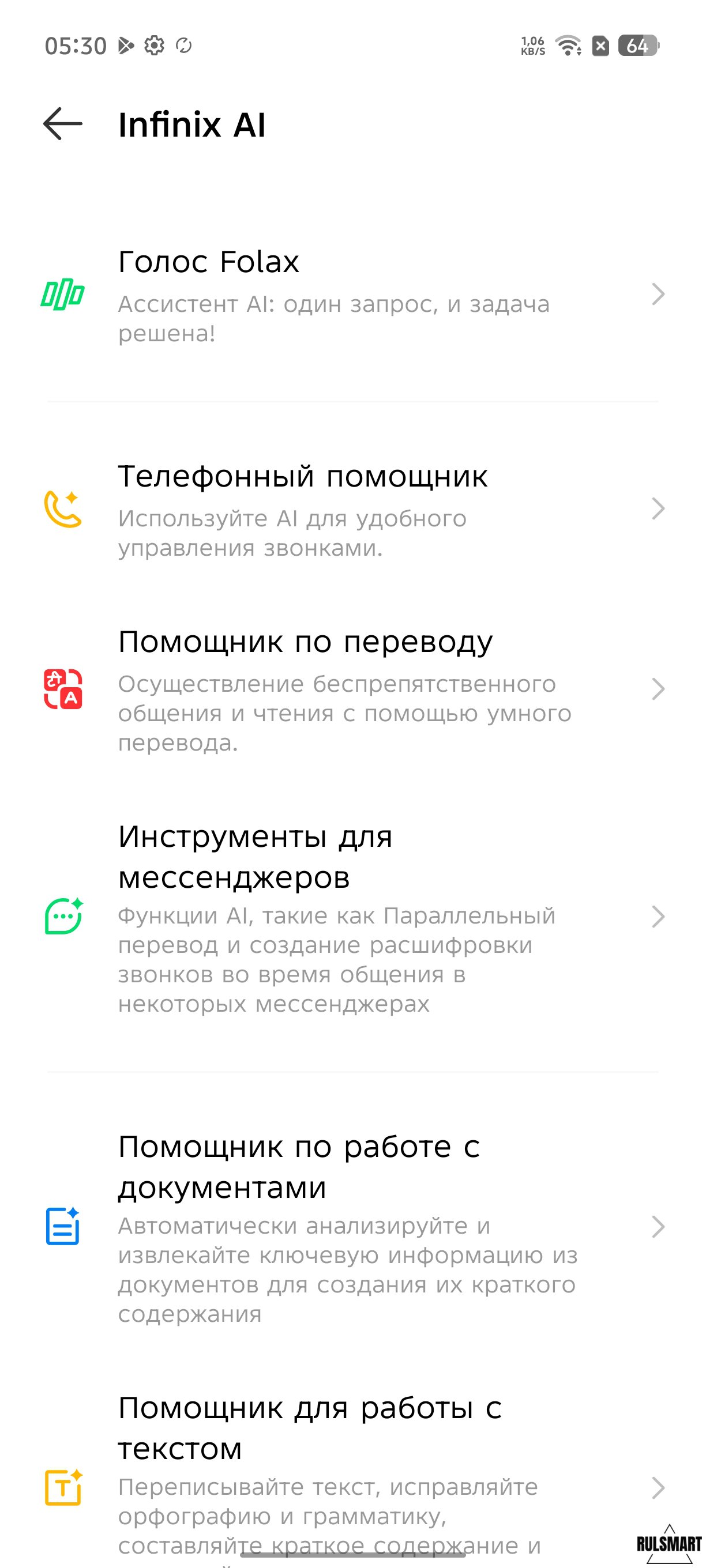Open Помощник по работе с документами
This screenshot has height=1568, width=706.
(x=352, y=1227)
